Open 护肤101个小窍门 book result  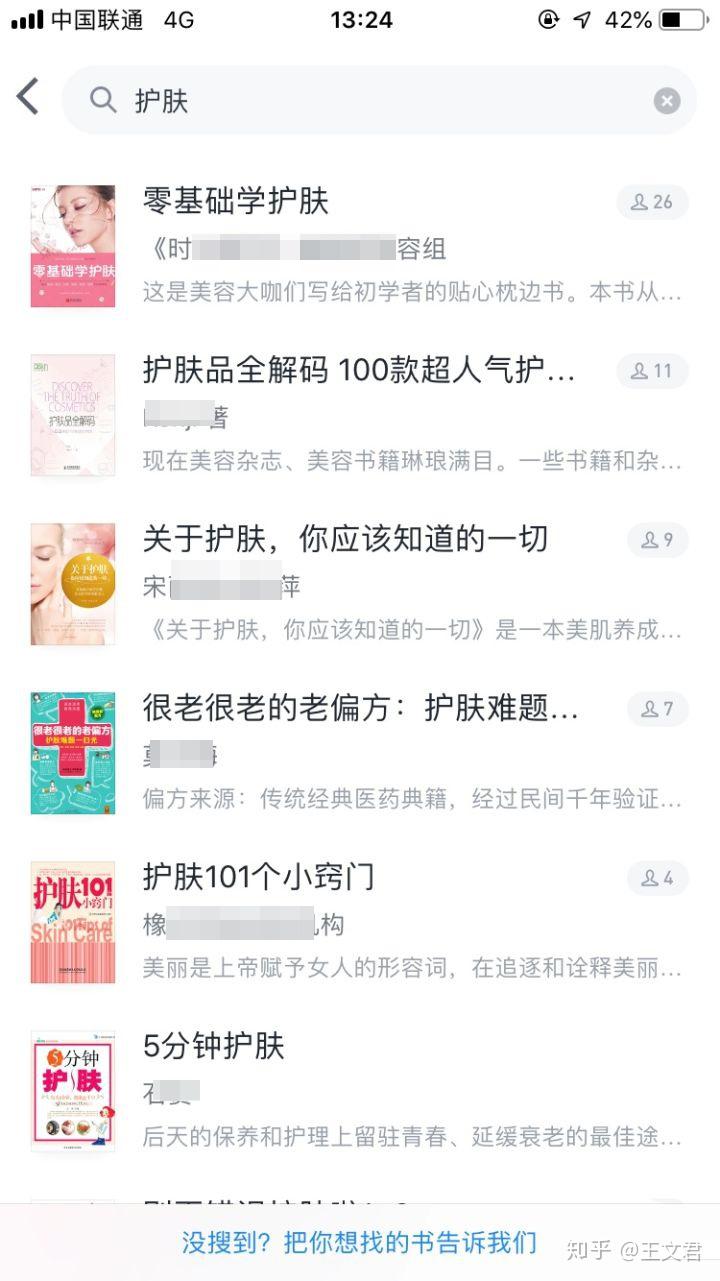259,877
